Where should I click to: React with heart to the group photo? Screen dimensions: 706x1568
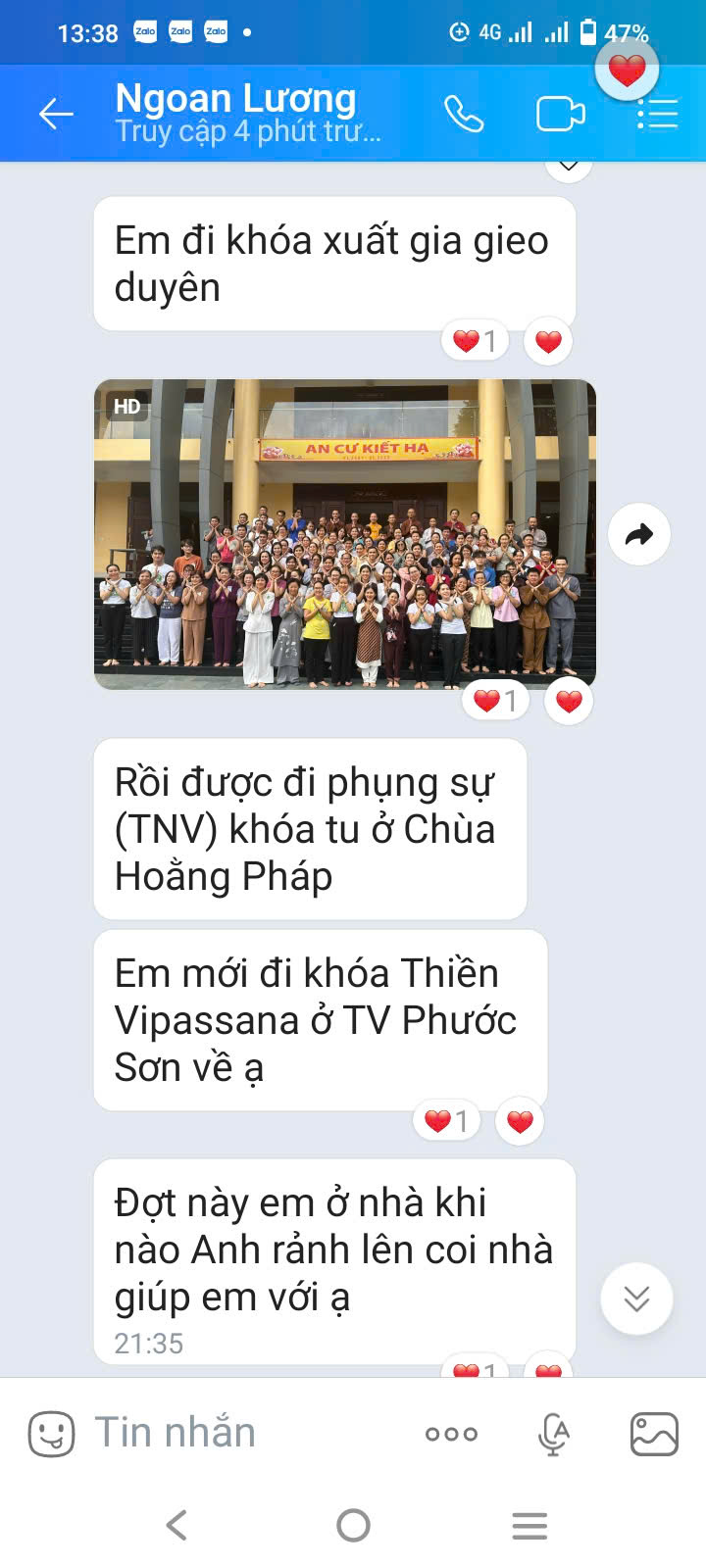pyautogui.click(x=569, y=701)
